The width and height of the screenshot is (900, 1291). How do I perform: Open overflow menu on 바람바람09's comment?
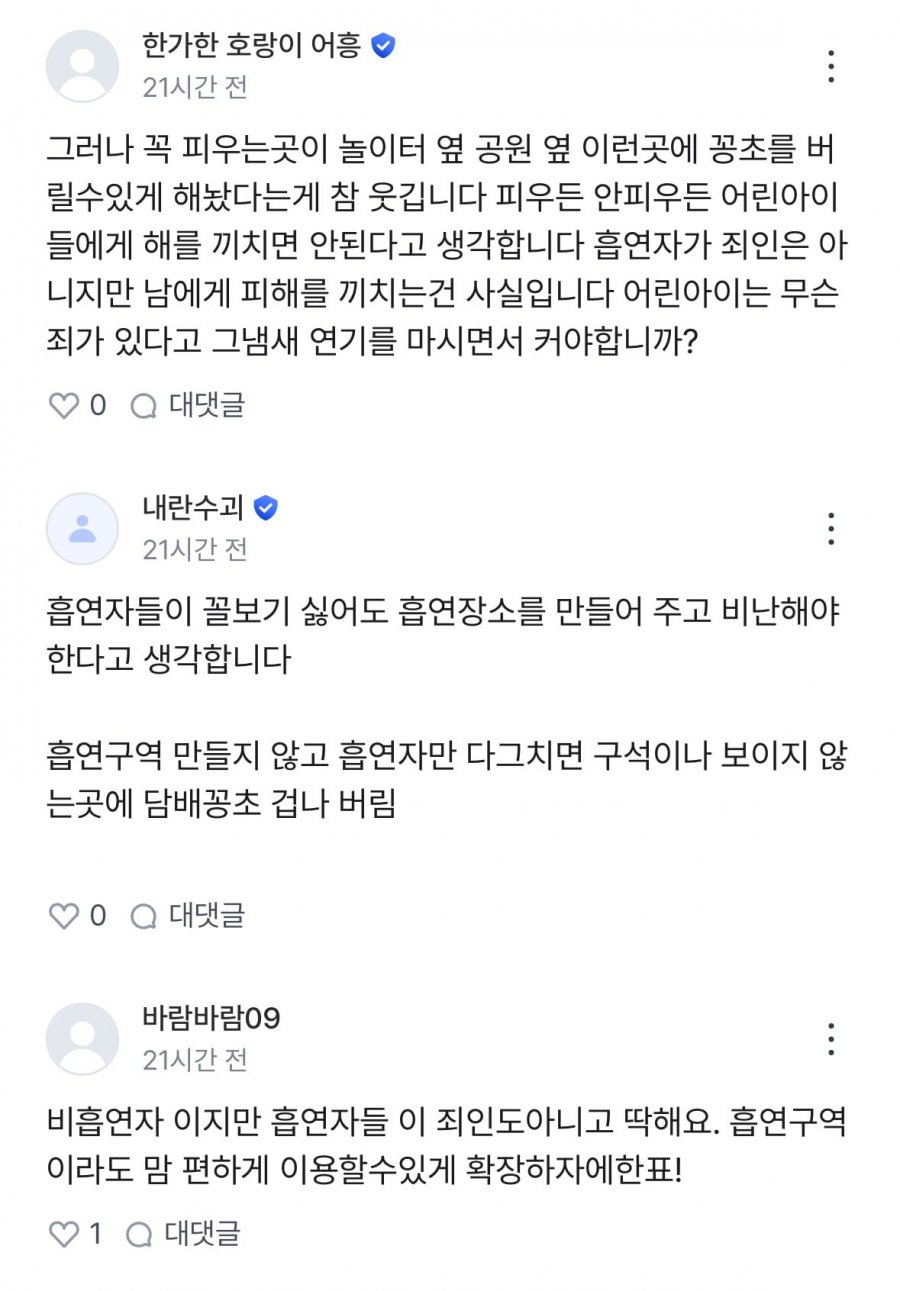click(x=830, y=1039)
